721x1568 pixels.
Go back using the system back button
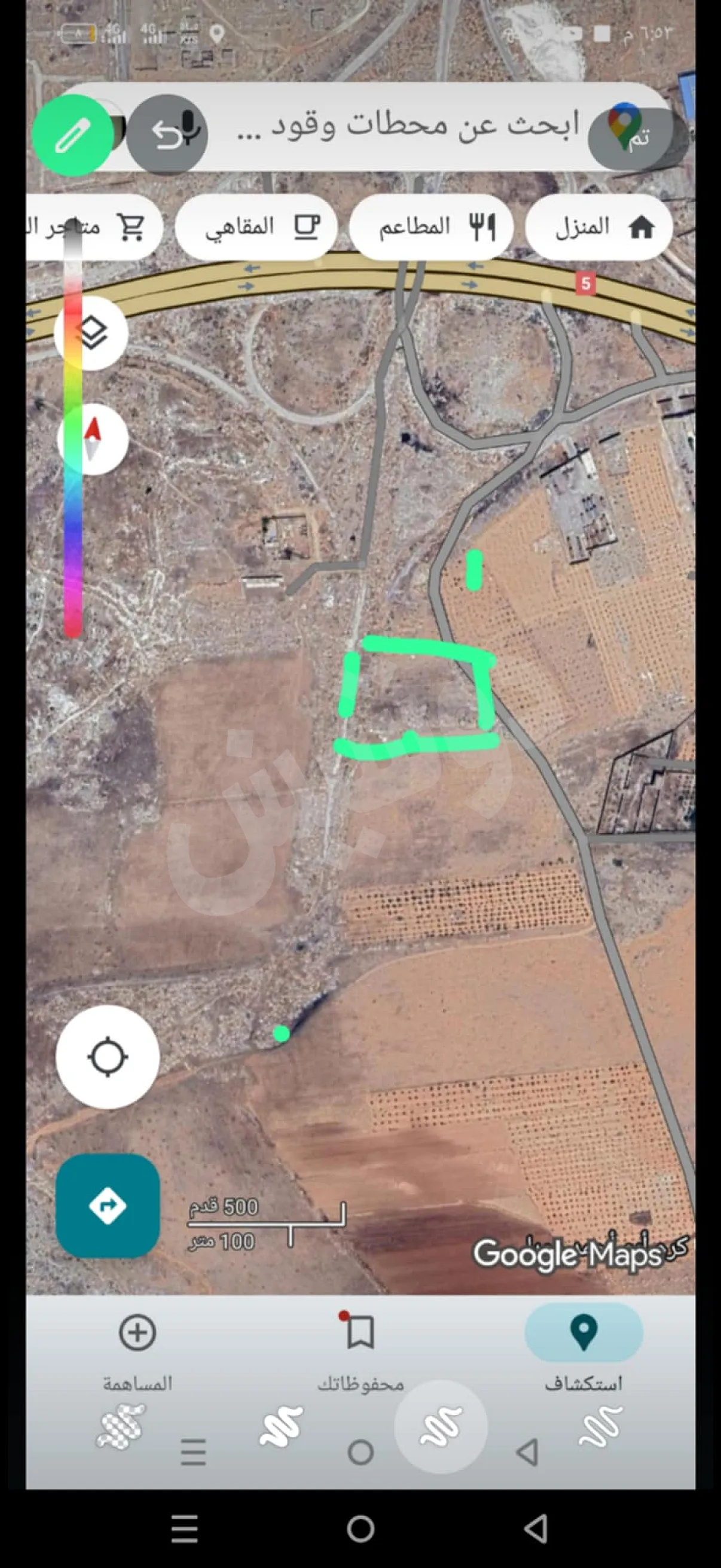[536, 1529]
